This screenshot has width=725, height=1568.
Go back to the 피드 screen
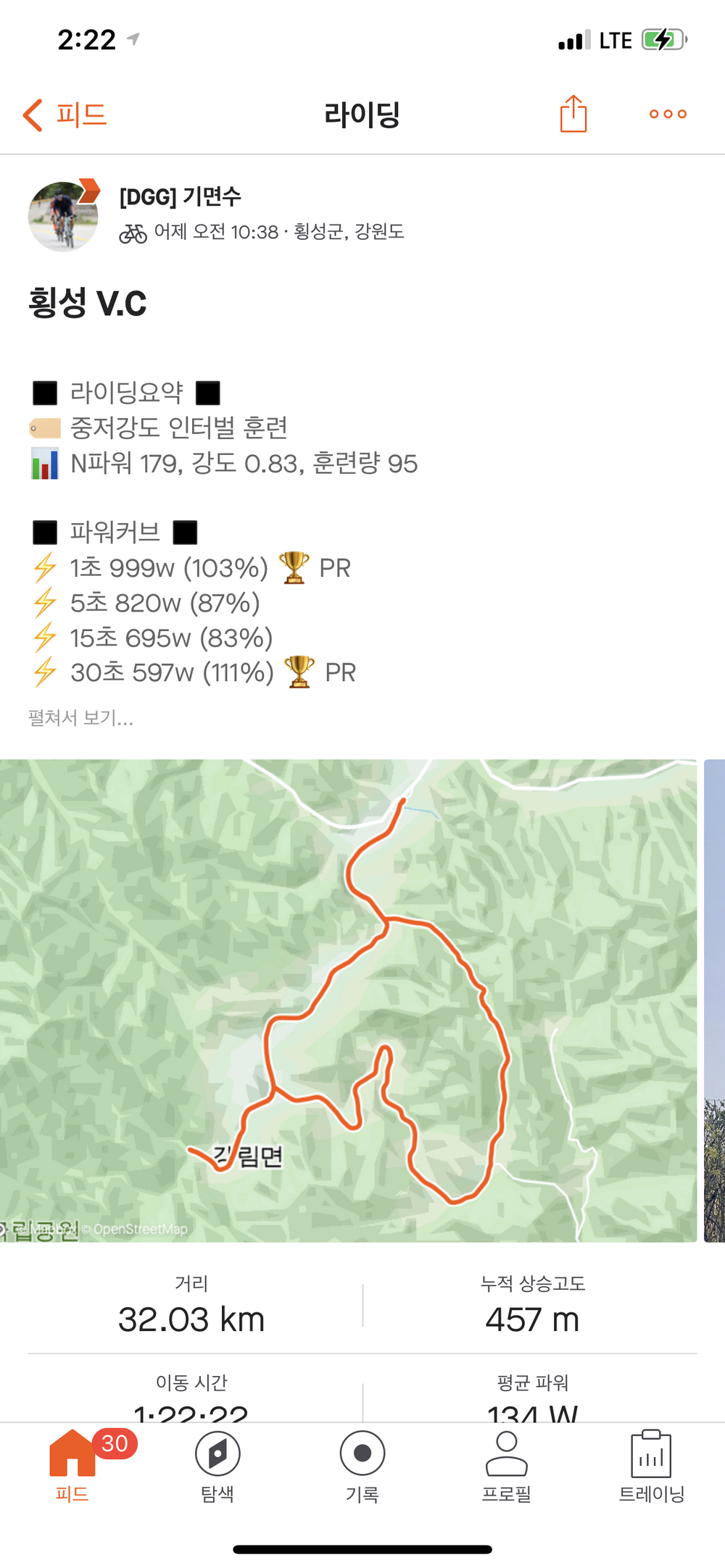pyautogui.click(x=64, y=114)
